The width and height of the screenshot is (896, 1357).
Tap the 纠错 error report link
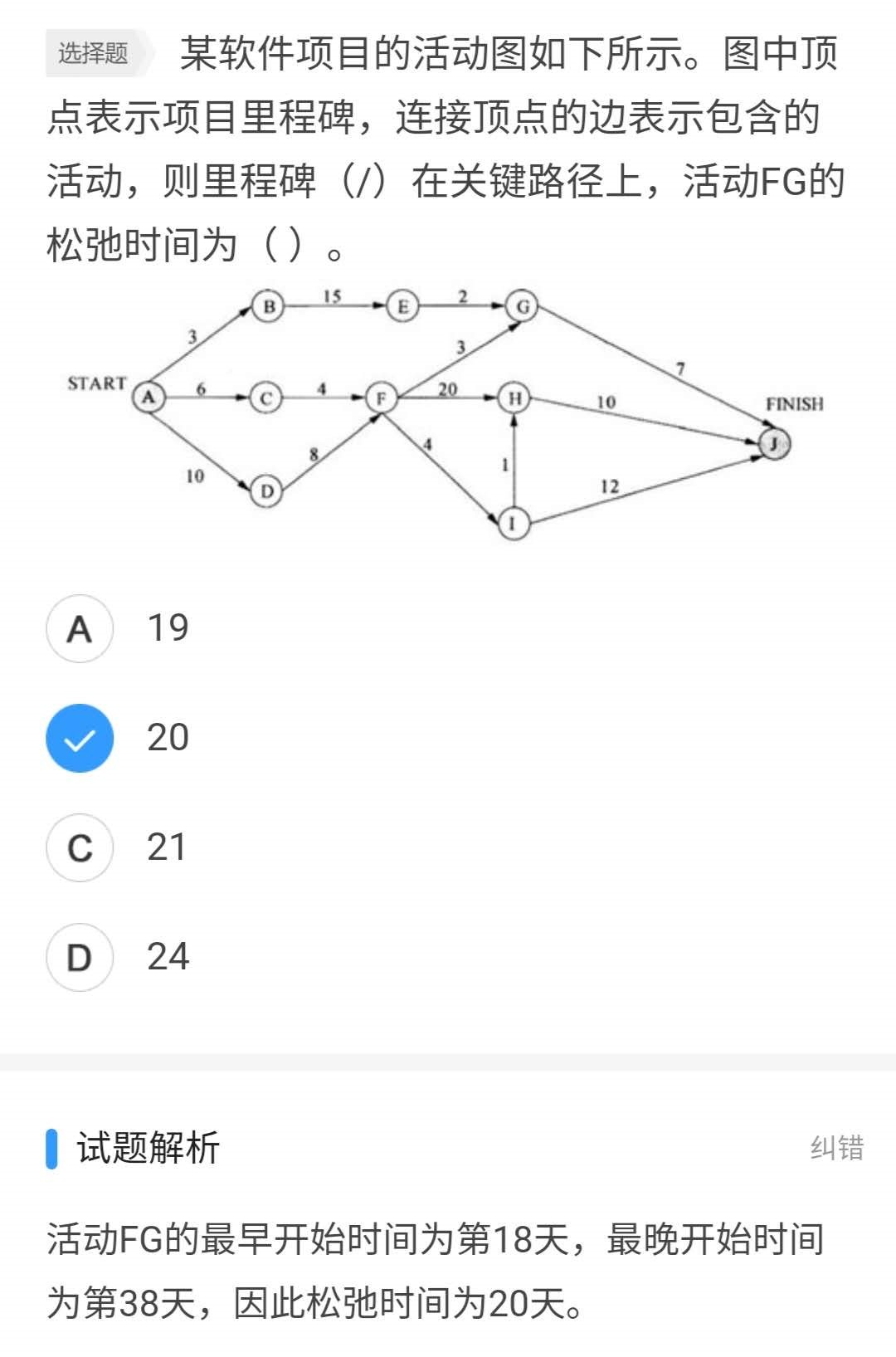pyautogui.click(x=836, y=1148)
